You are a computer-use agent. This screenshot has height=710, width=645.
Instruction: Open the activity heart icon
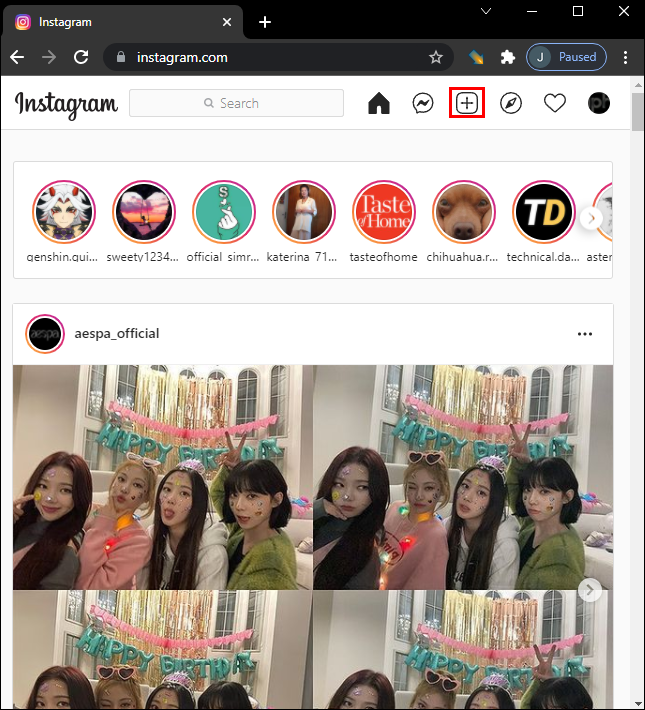coord(555,103)
